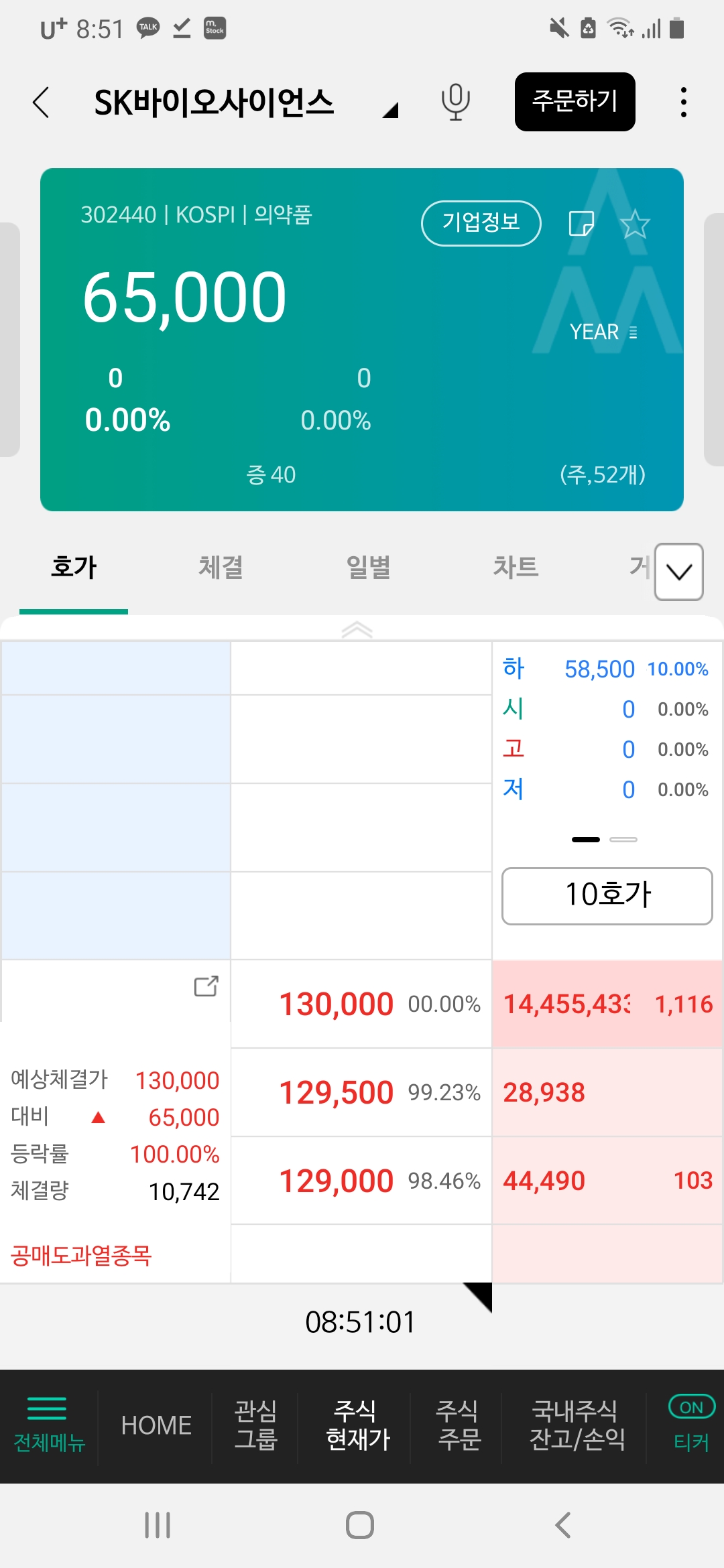Screen dimensions: 724x1568
Task: Activate voice search microphone
Action: 455,102
